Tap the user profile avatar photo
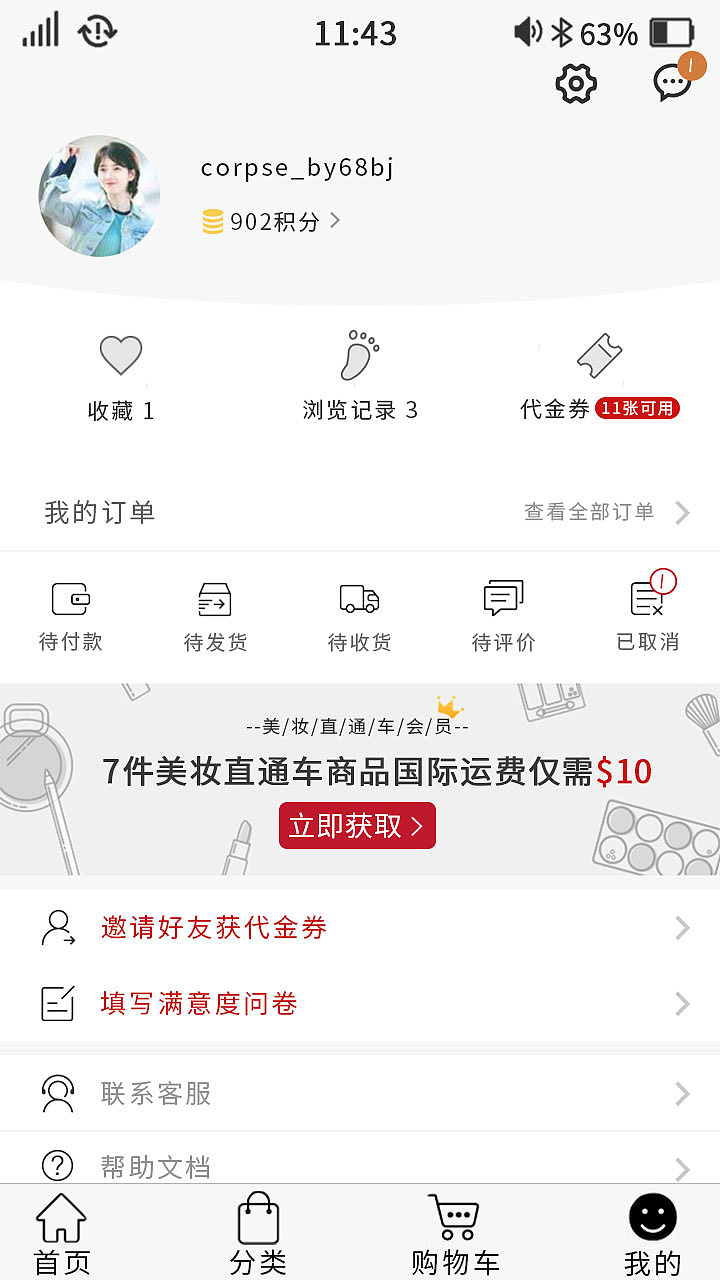 (x=99, y=196)
